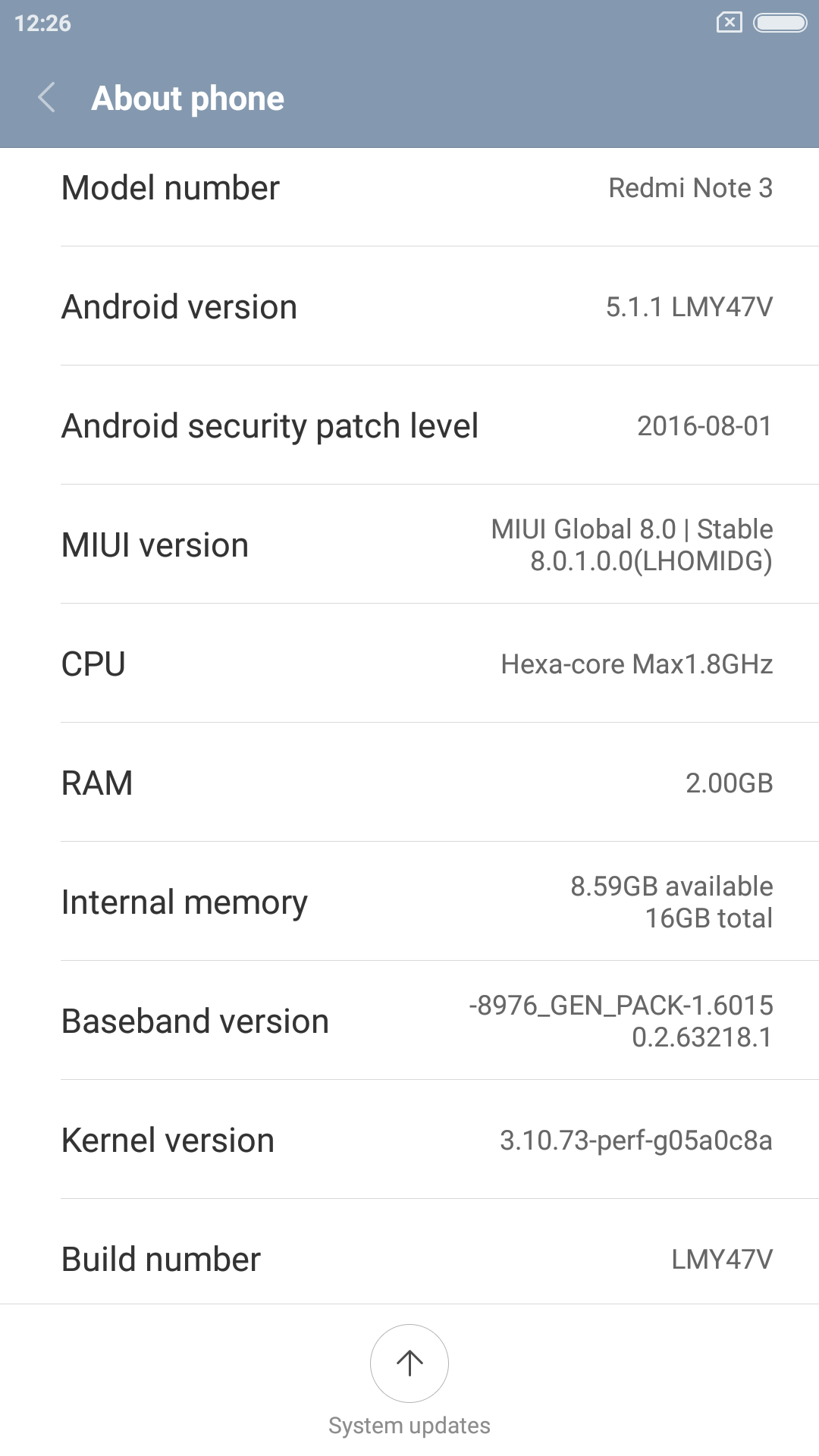Image resolution: width=819 pixels, height=1456 pixels.
Task: Tap the RAM row
Action: [x=409, y=782]
